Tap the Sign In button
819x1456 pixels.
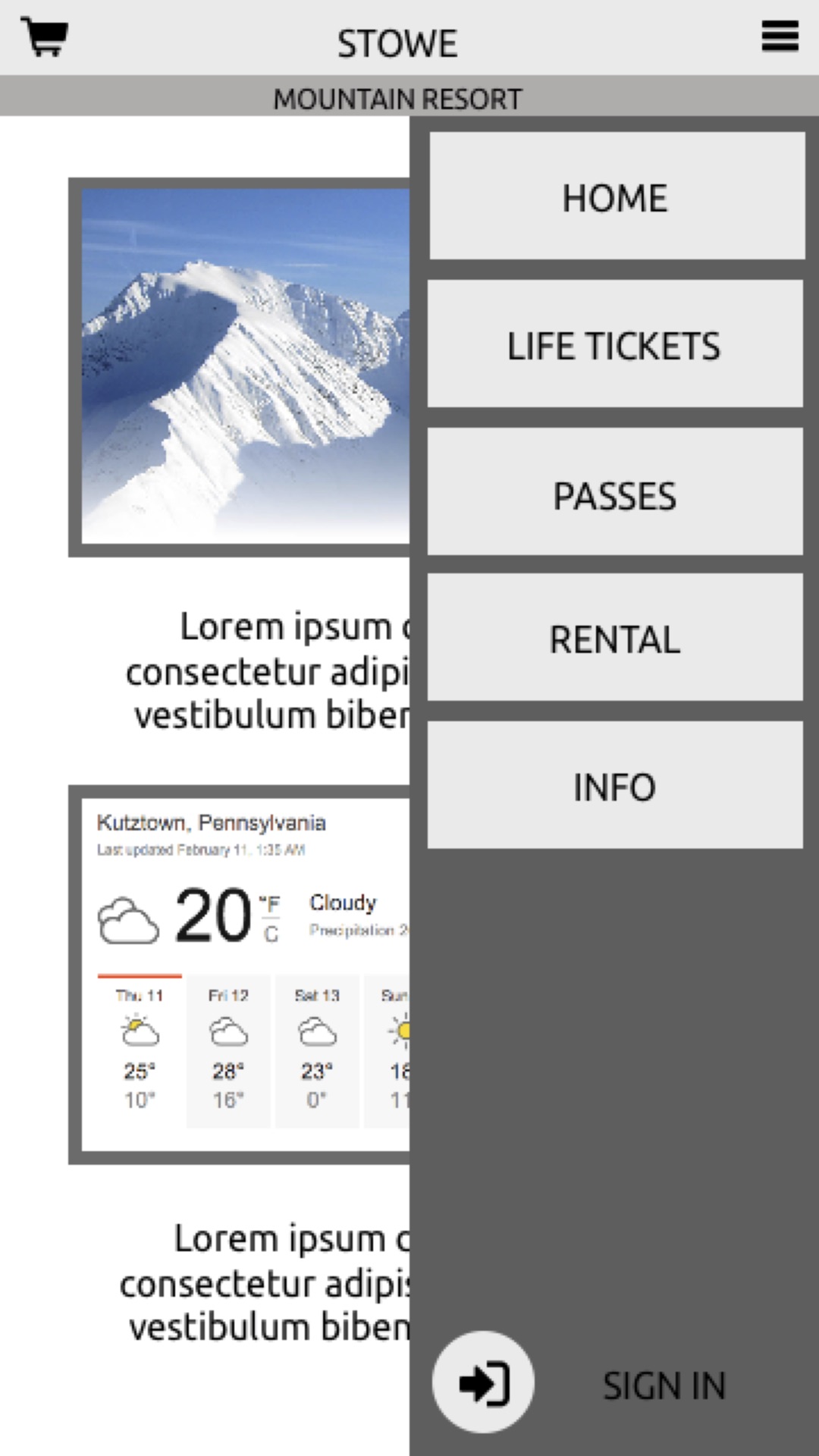(484, 1382)
